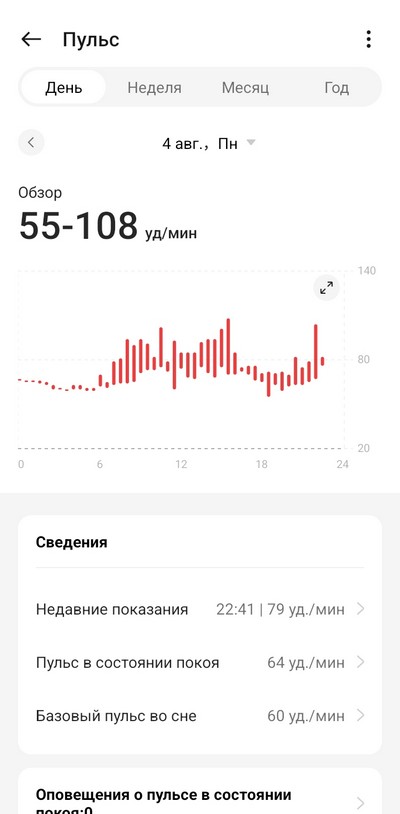Go to the previous day
The width and height of the screenshot is (400, 814).
click(31, 143)
